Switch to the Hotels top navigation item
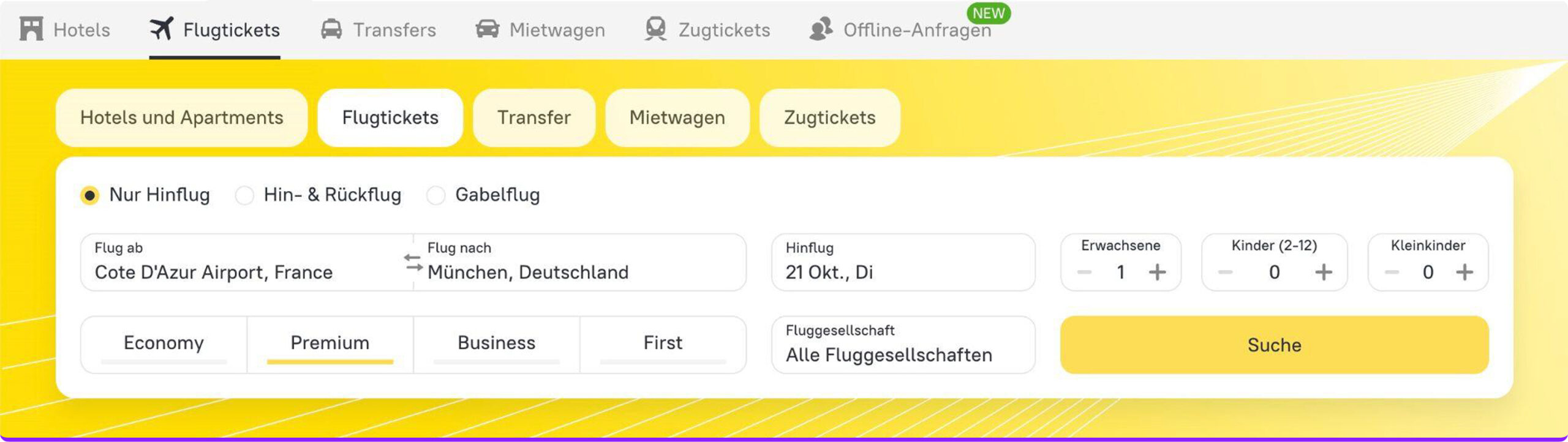The height and width of the screenshot is (442, 1568). pos(66,29)
